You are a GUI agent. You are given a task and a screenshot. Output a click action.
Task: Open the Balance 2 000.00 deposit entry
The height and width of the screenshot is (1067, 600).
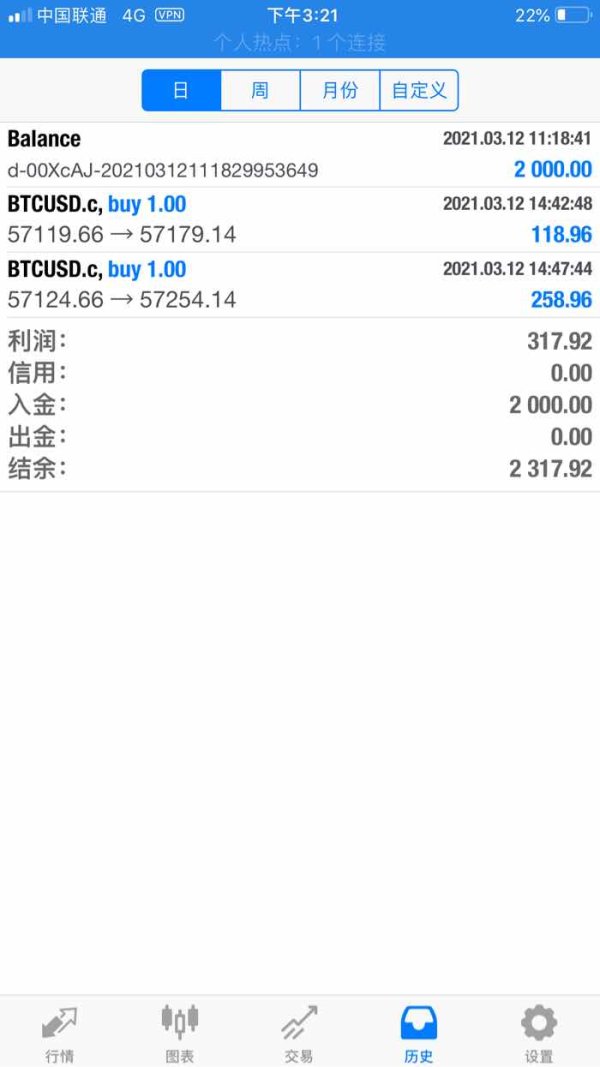tap(300, 154)
